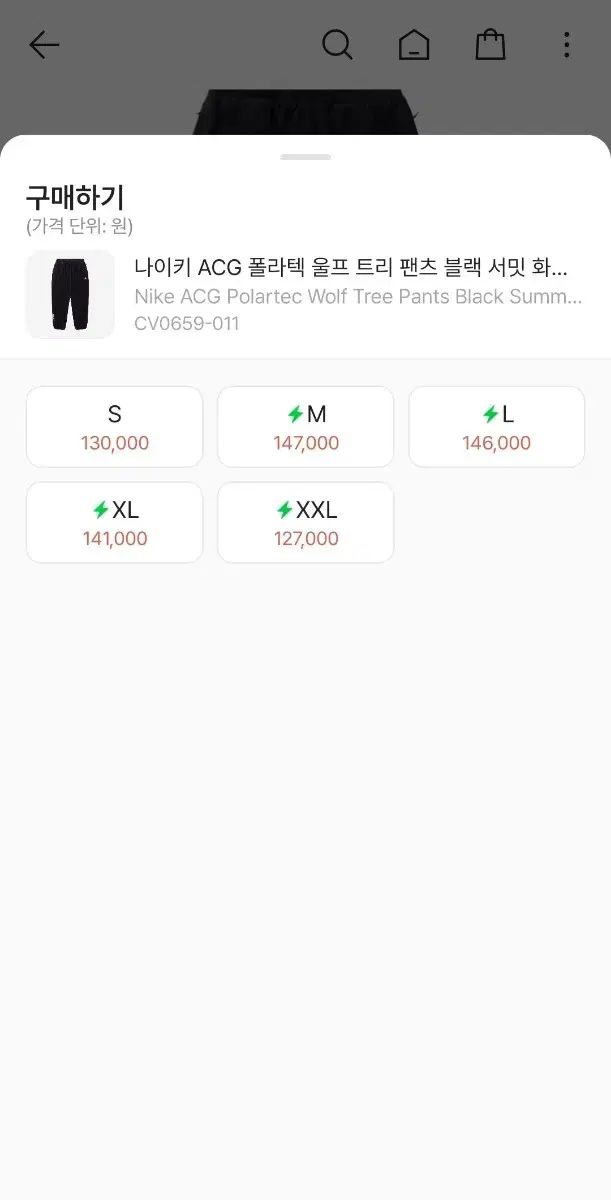Open the shopping bag icon

[490, 45]
